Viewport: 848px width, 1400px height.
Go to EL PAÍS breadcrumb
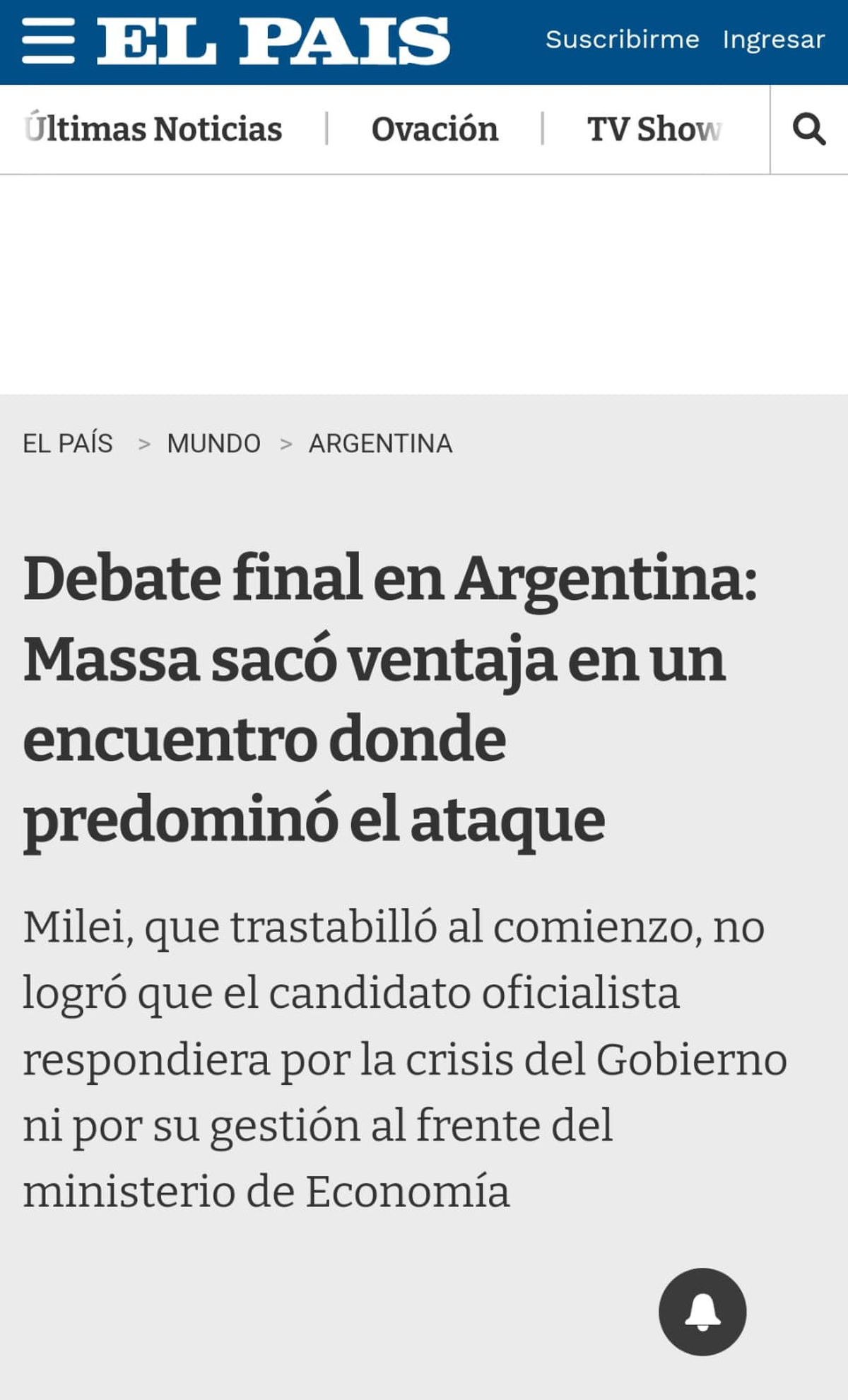(x=68, y=444)
